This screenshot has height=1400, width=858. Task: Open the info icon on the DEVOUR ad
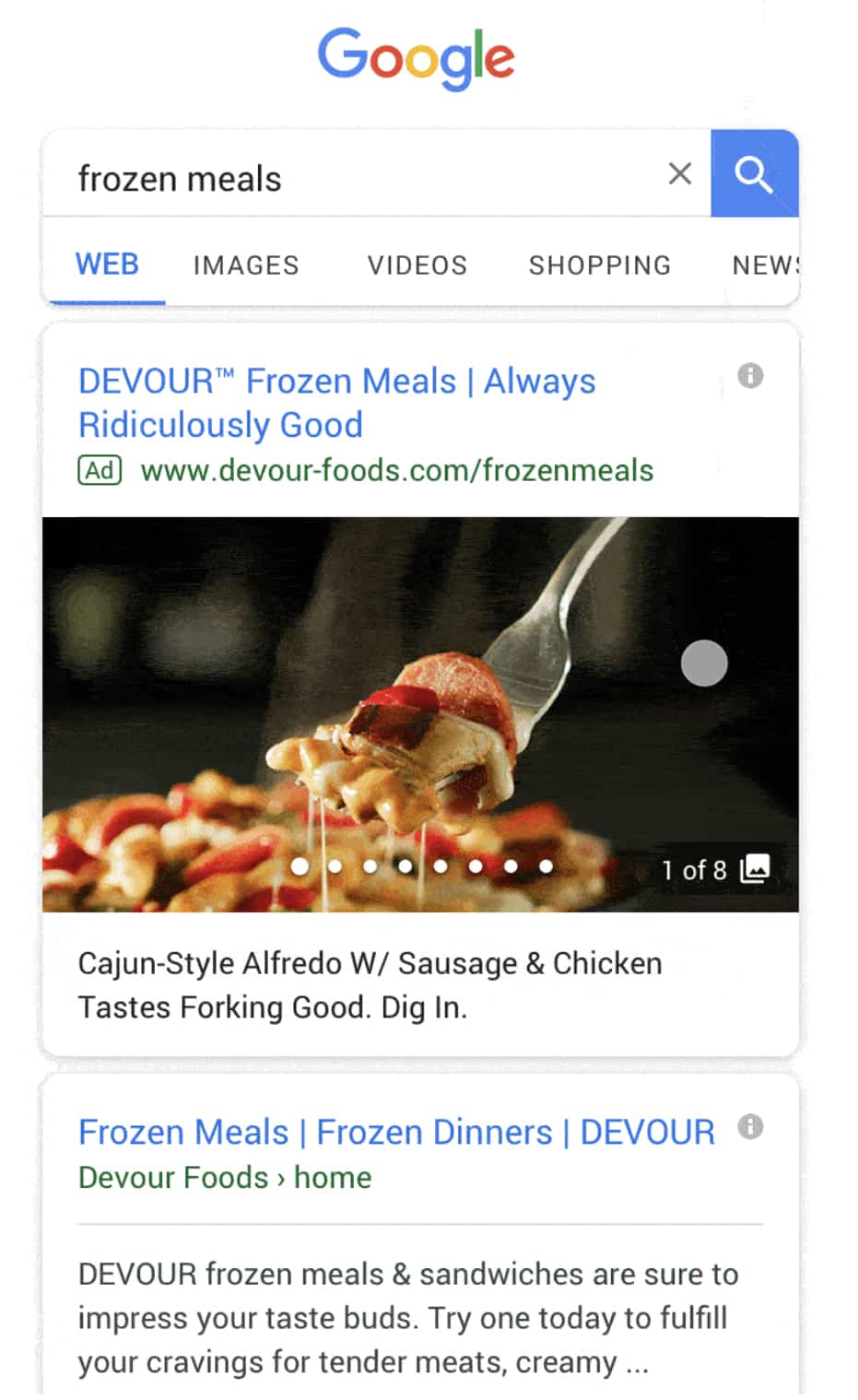coord(750,375)
